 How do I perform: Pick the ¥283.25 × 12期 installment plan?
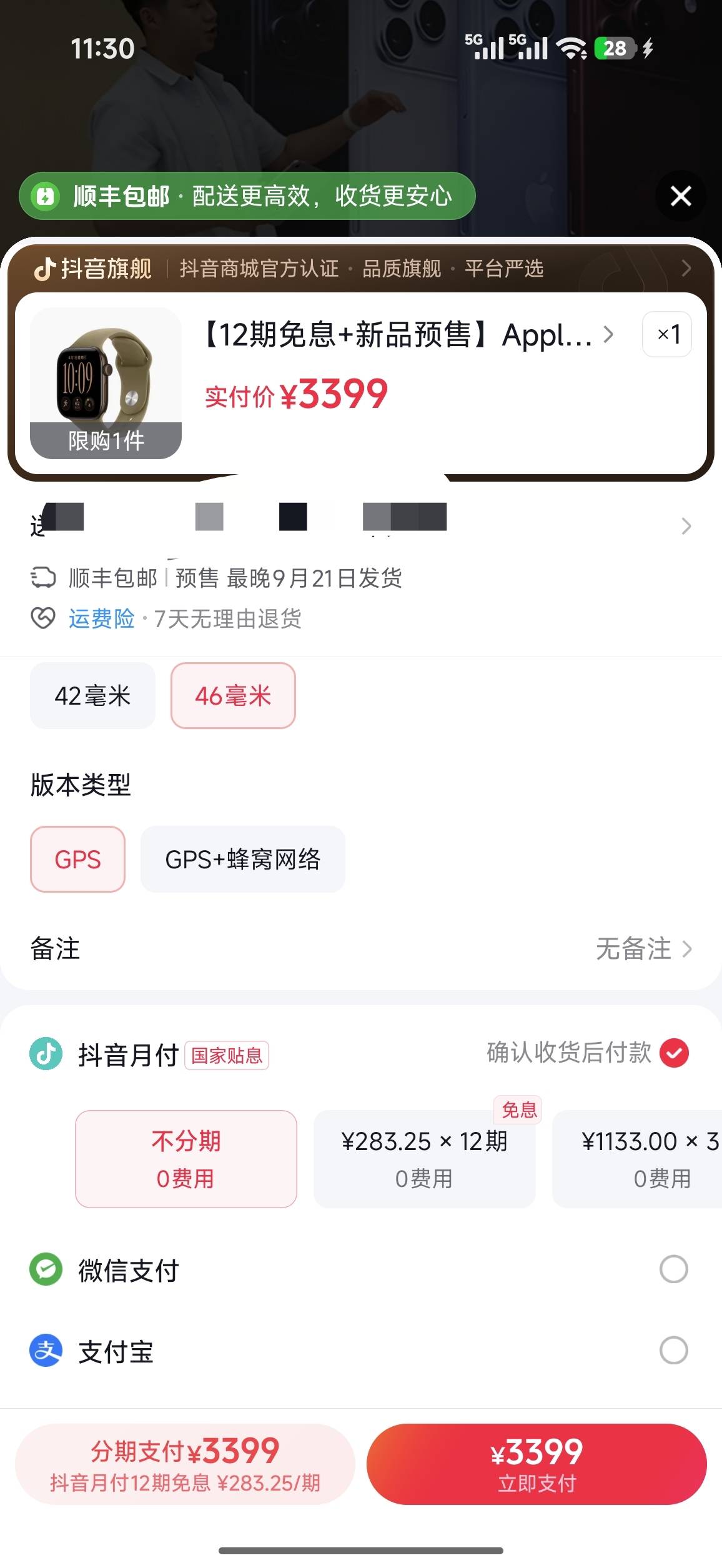coord(425,1159)
